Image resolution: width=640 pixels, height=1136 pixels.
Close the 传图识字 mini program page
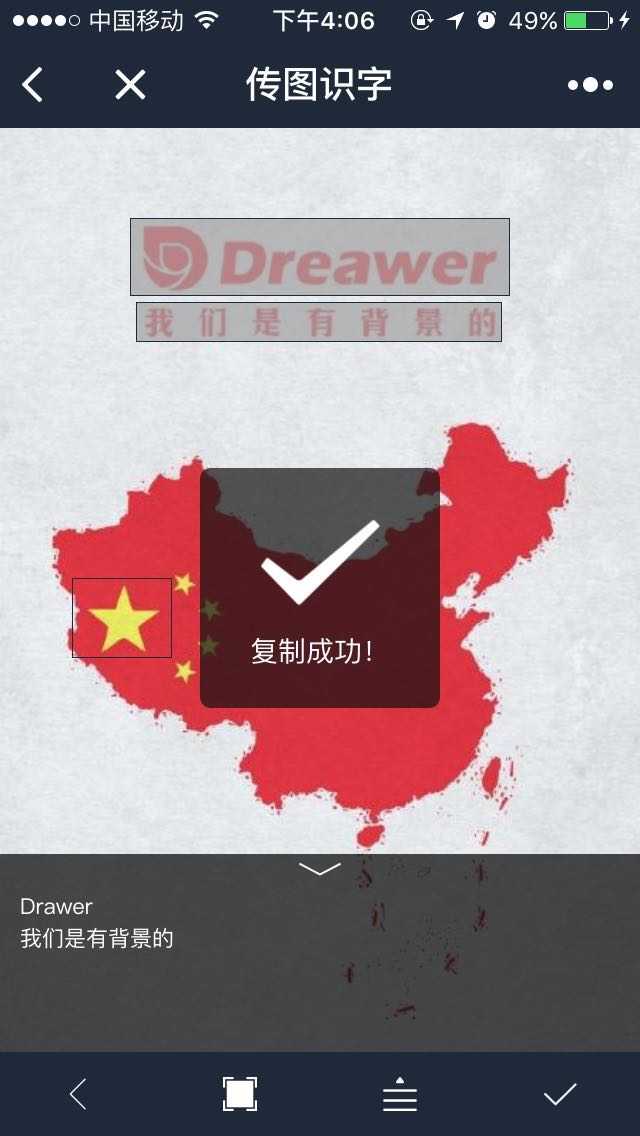click(x=130, y=85)
